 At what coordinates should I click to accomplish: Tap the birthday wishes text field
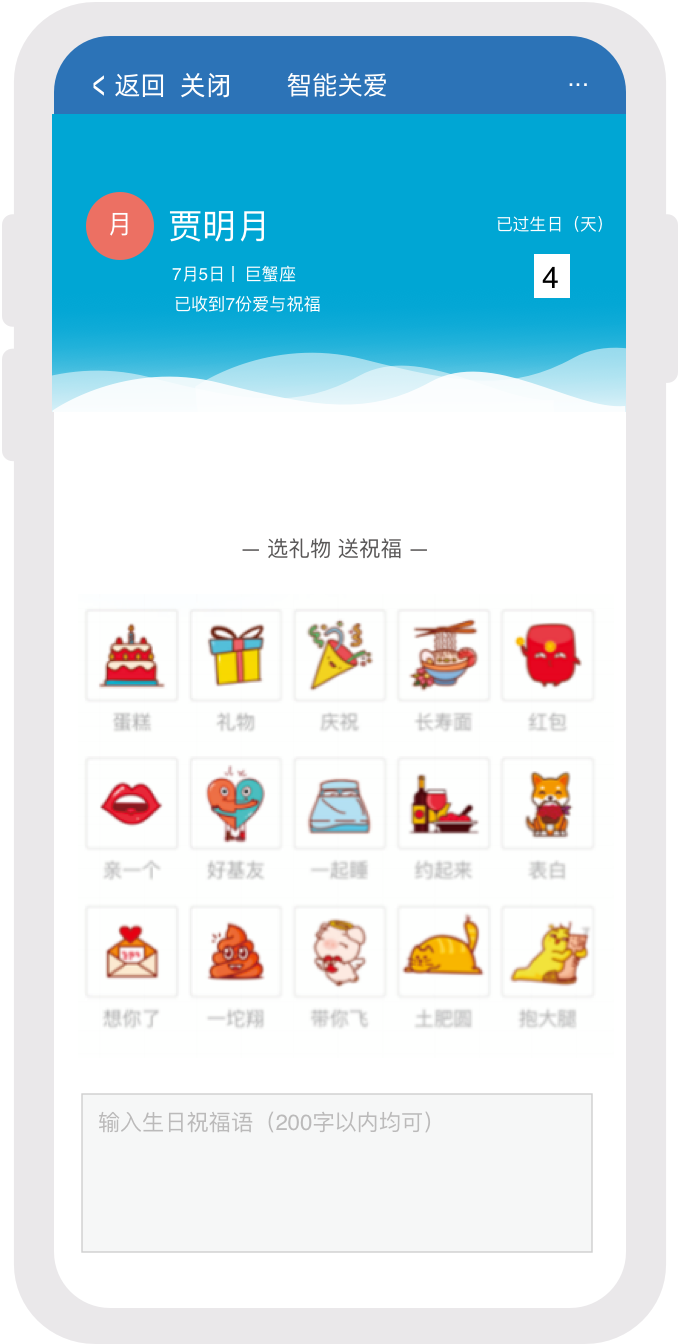(337, 1172)
